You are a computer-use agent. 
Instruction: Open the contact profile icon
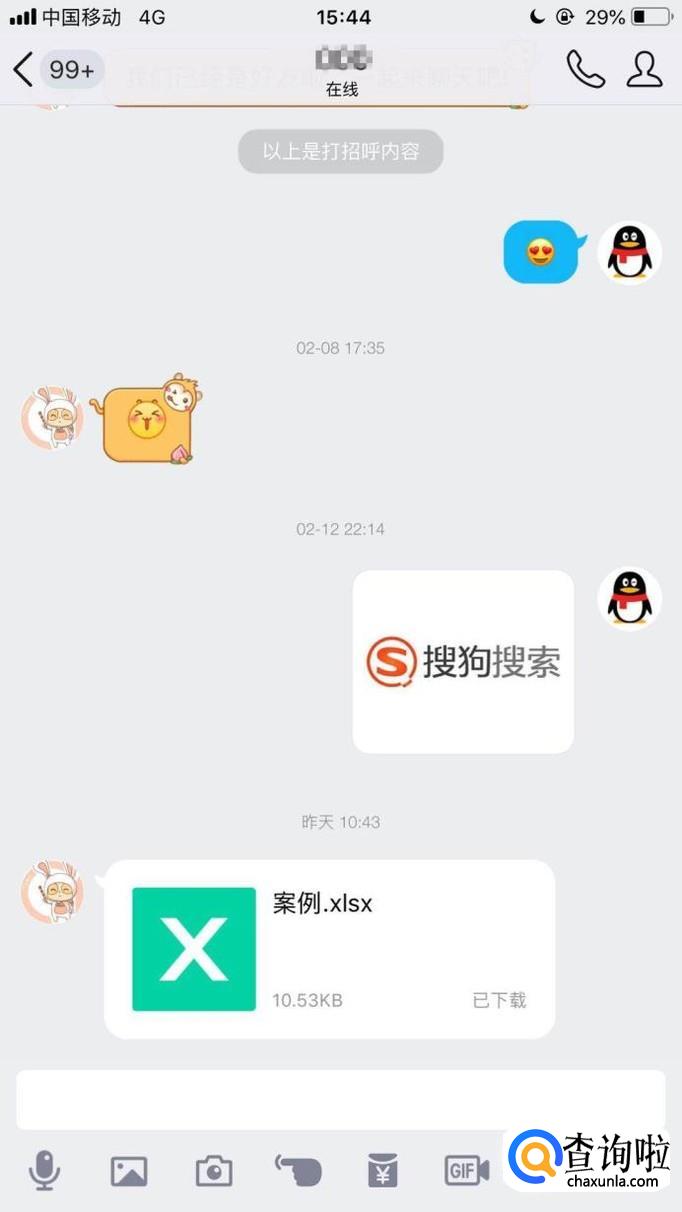click(x=645, y=69)
